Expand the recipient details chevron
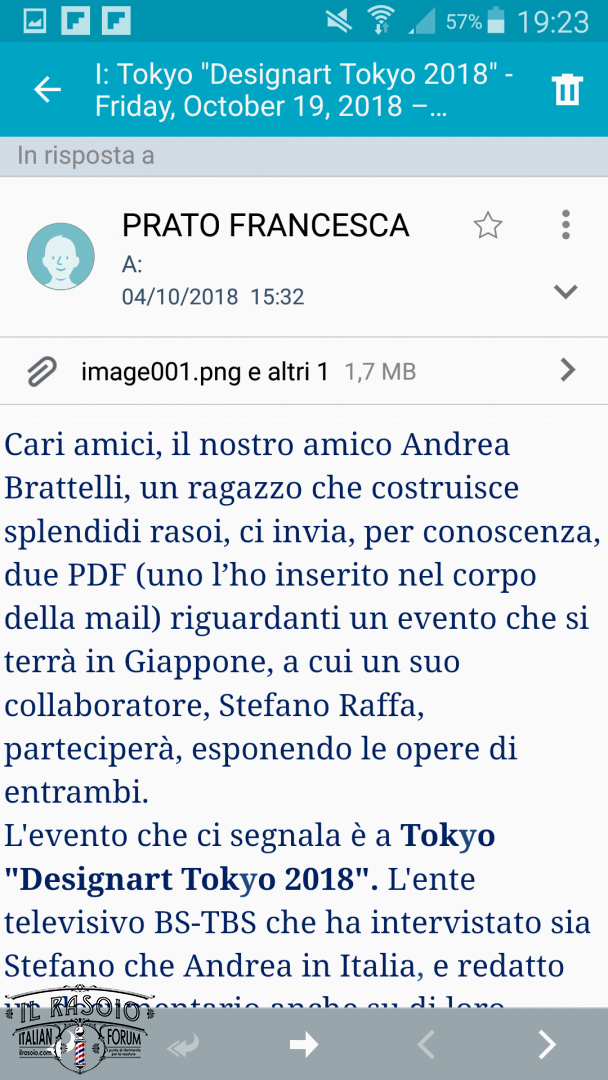 (x=565, y=292)
